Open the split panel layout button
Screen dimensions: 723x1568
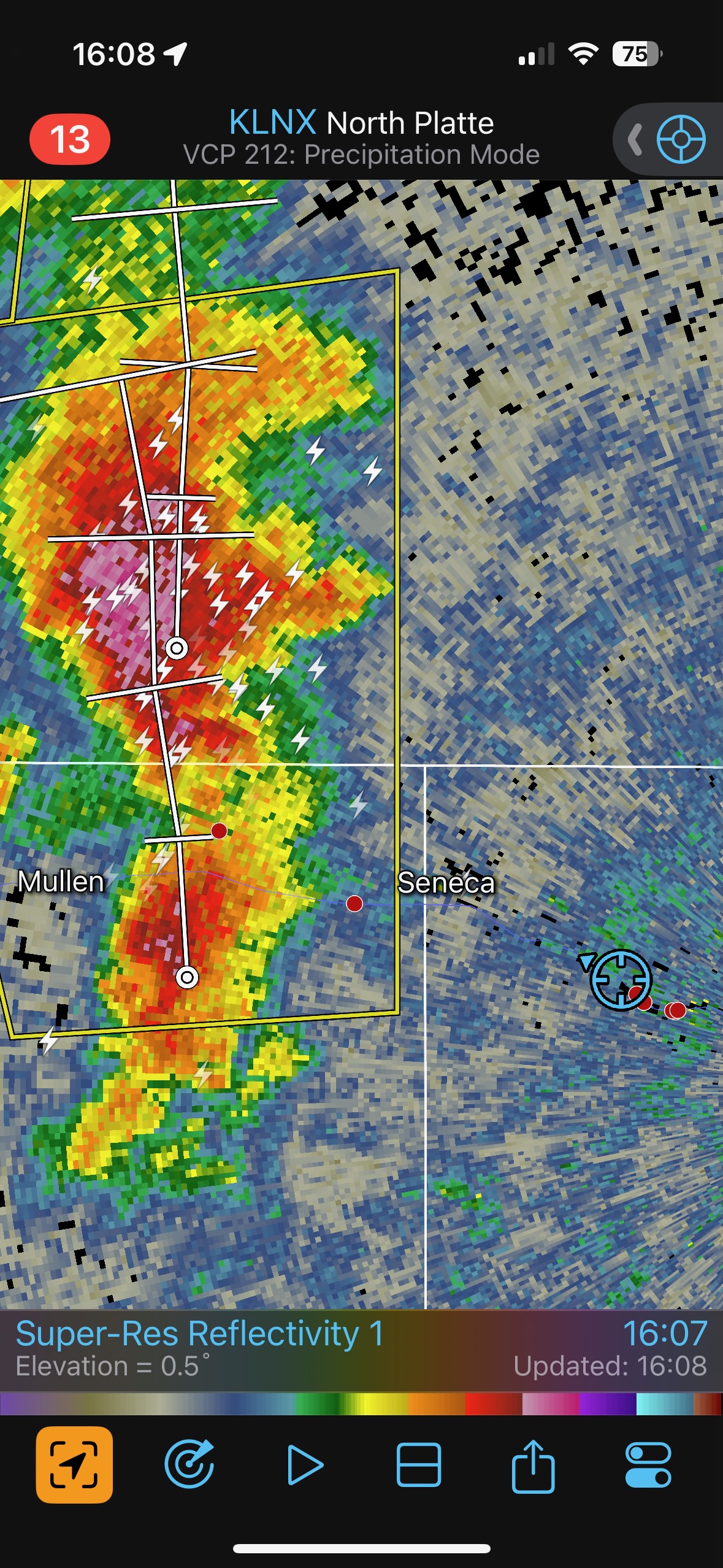click(419, 1464)
